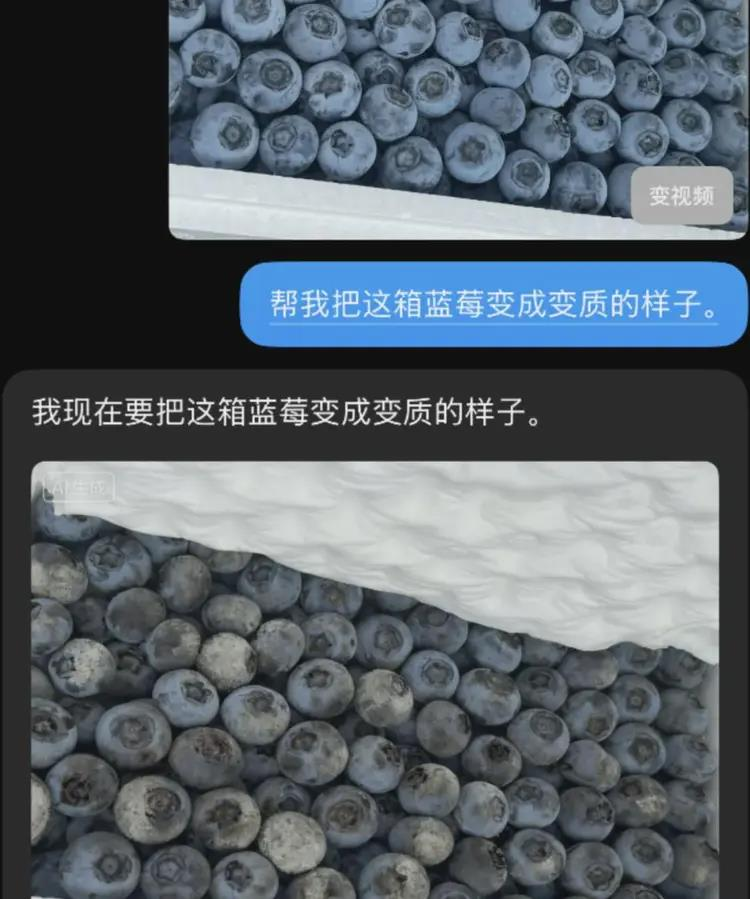Tap the AI response card background
The width and height of the screenshot is (750, 899).
coord(375,420)
